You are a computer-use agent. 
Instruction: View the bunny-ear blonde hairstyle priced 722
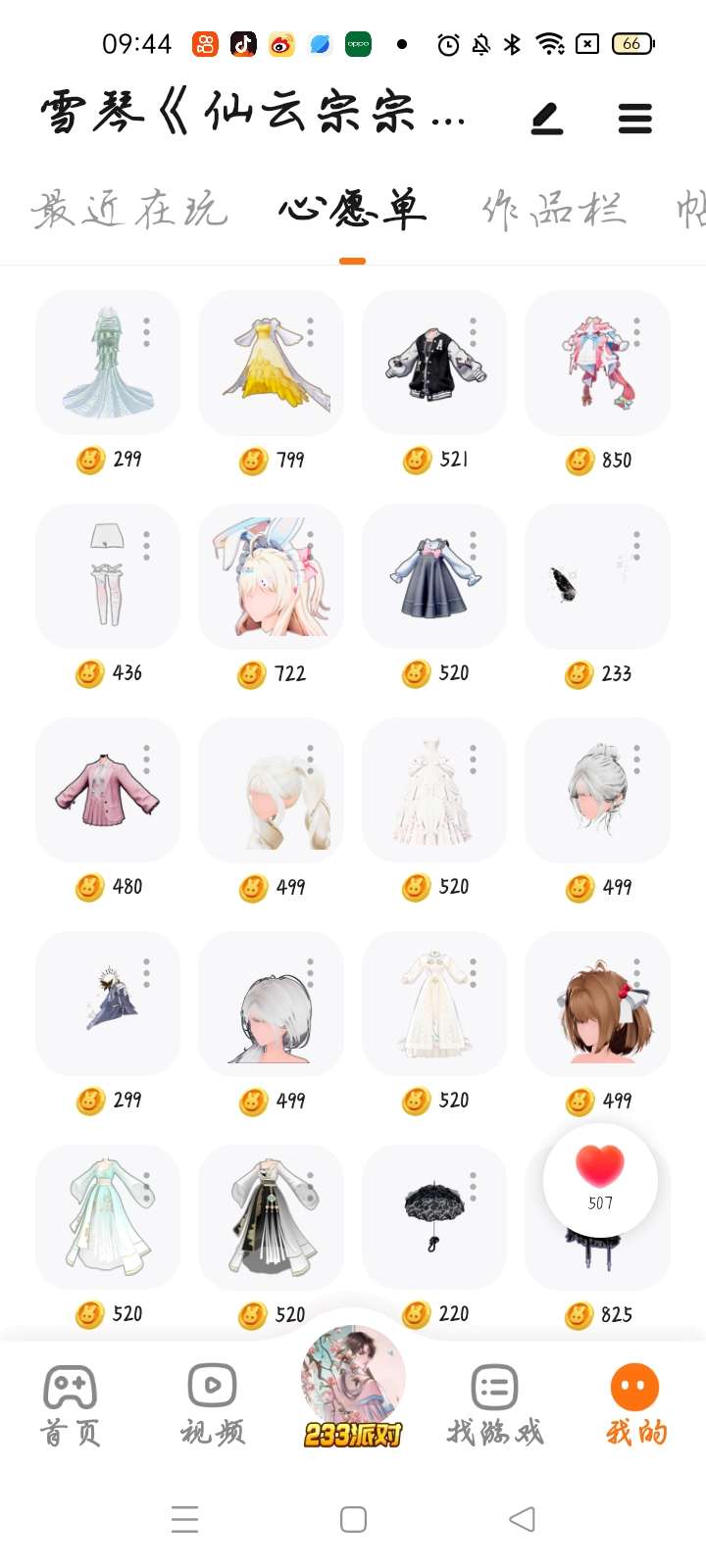coord(271,576)
